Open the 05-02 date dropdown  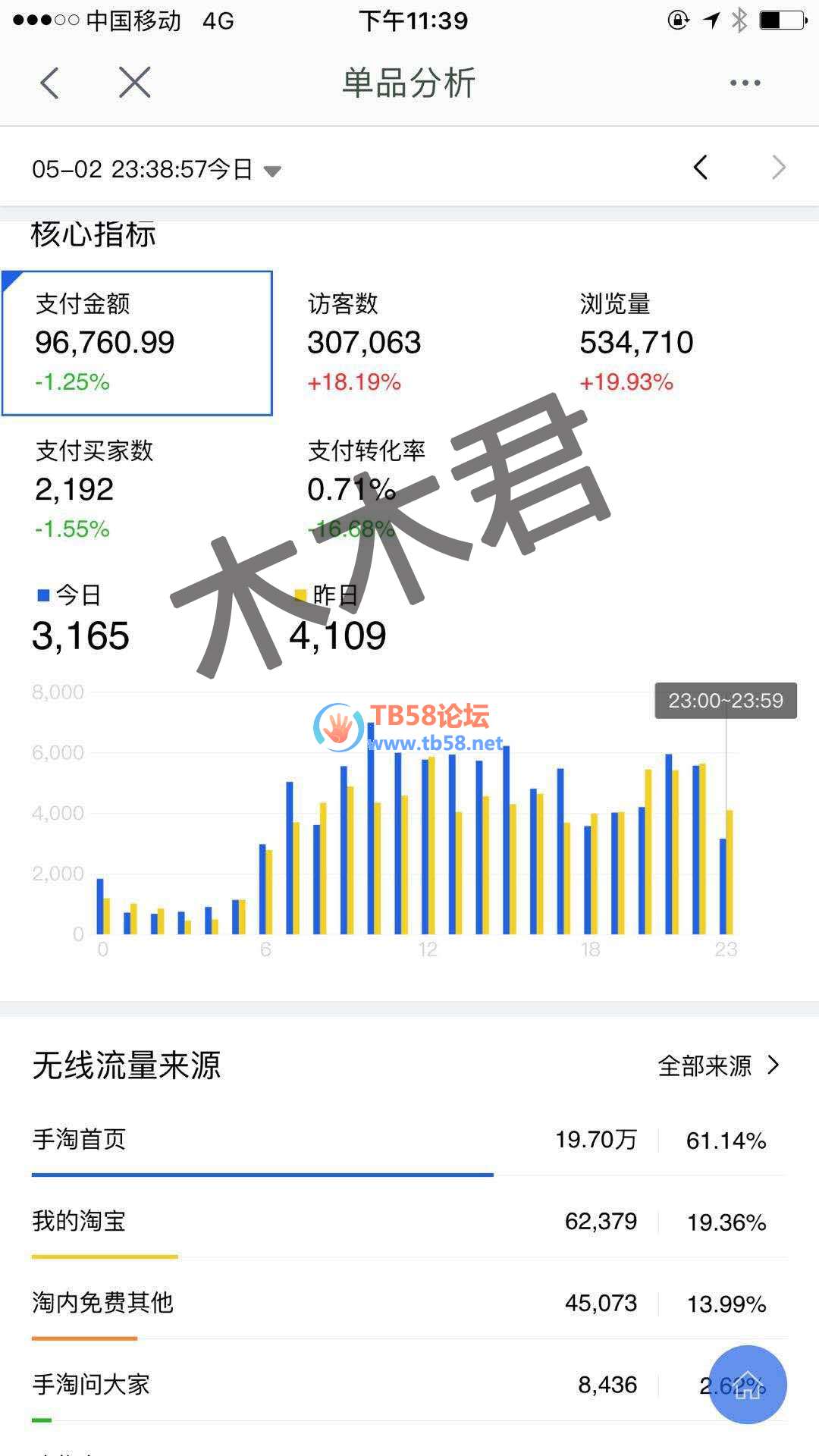tap(157, 169)
